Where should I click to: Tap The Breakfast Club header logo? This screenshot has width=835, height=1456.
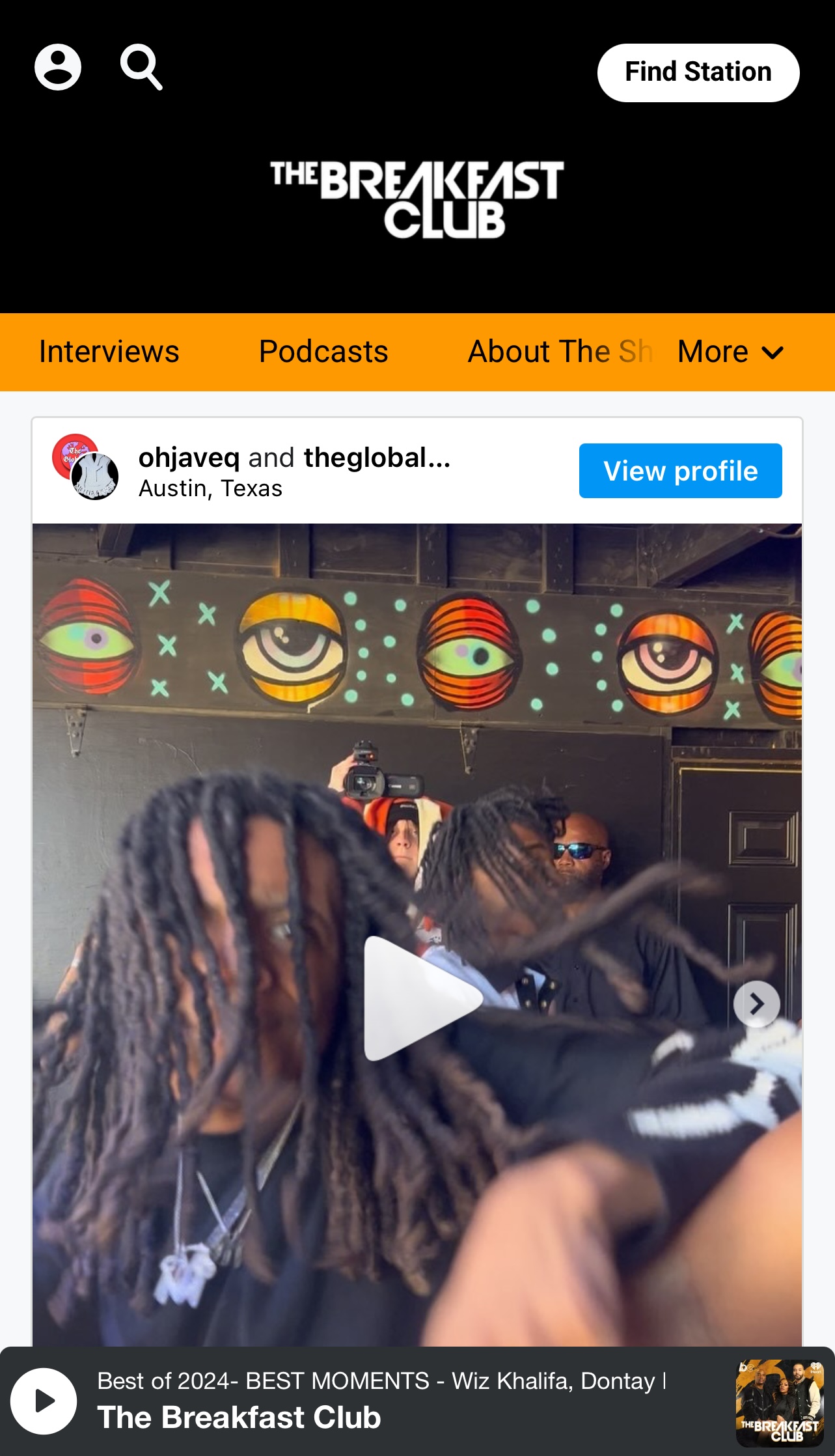pos(417,199)
